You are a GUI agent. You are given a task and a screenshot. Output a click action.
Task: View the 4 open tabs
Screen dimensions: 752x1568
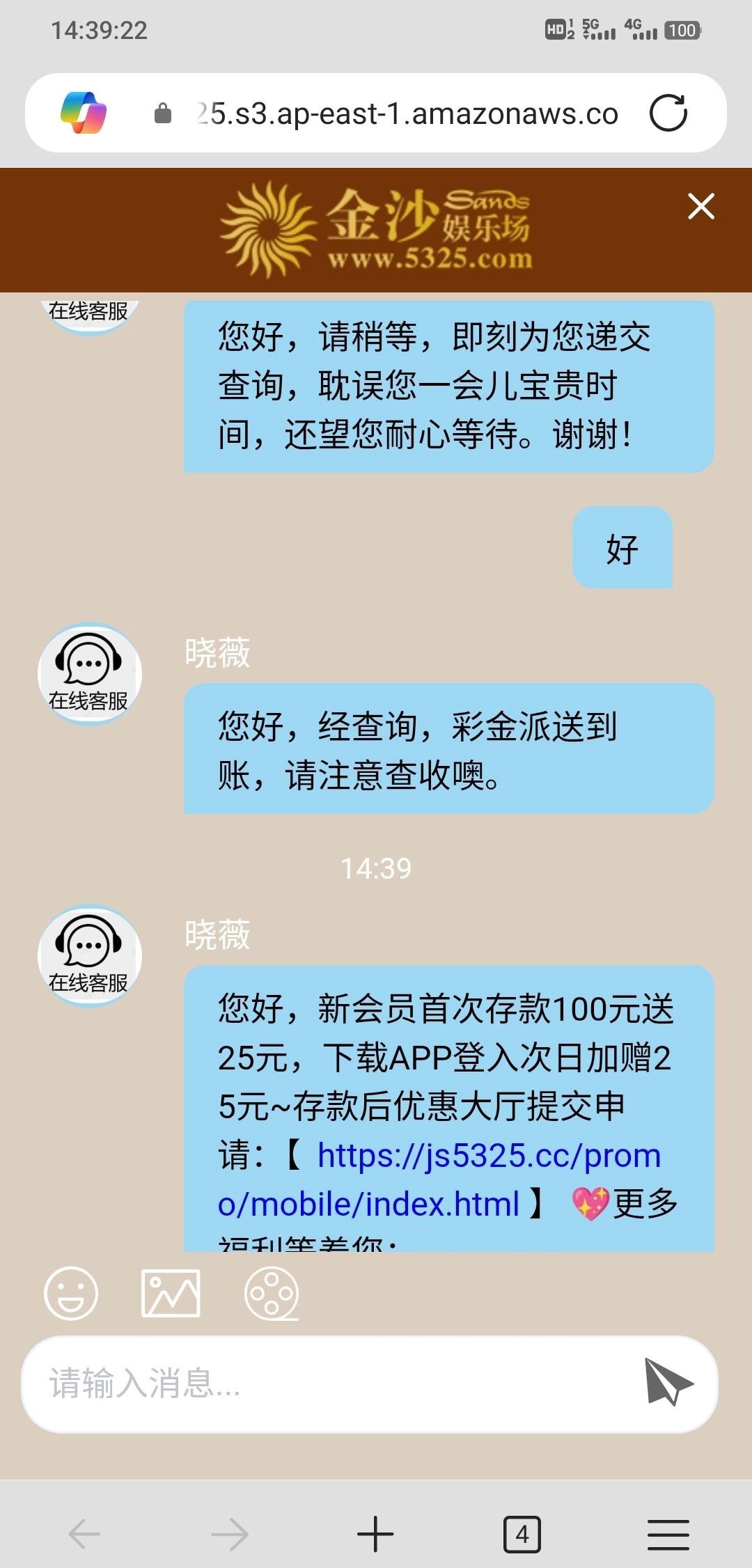click(x=522, y=1534)
